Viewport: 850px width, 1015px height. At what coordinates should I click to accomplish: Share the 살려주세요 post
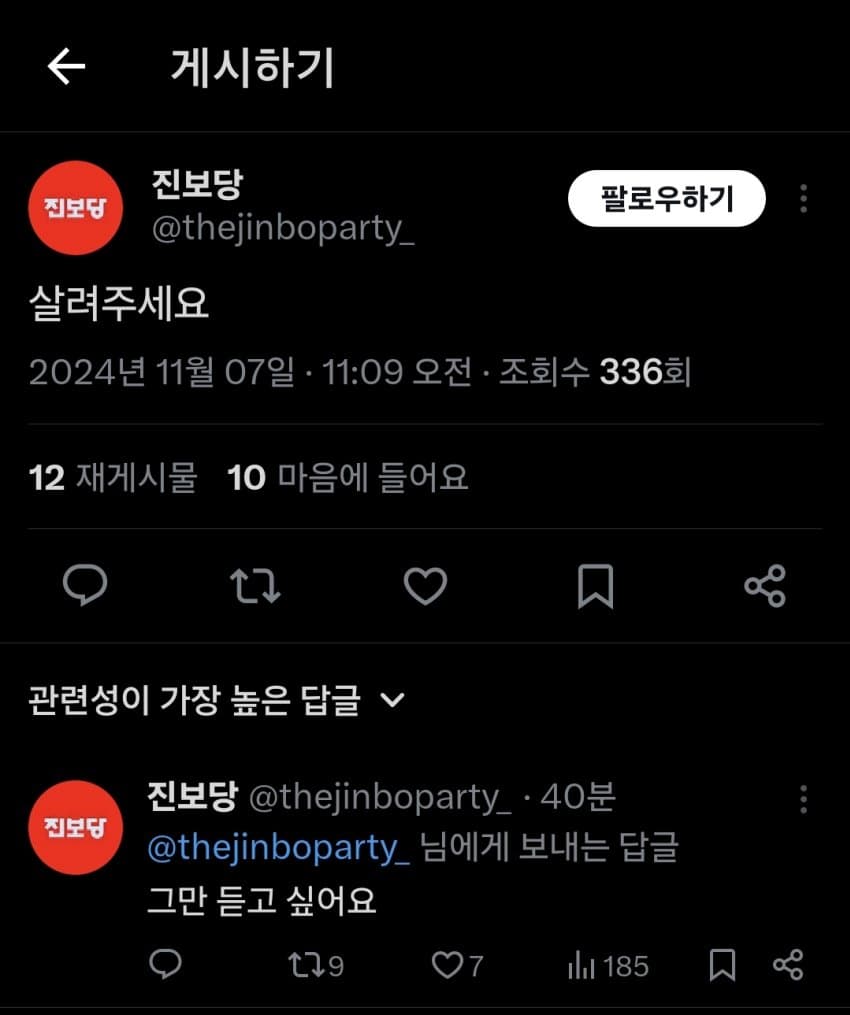[765, 586]
